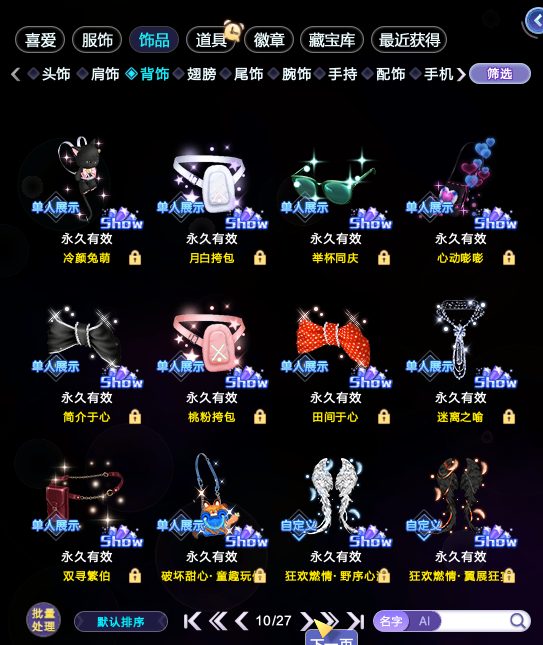
Task: Jump to the first page
Action: (x=192, y=621)
